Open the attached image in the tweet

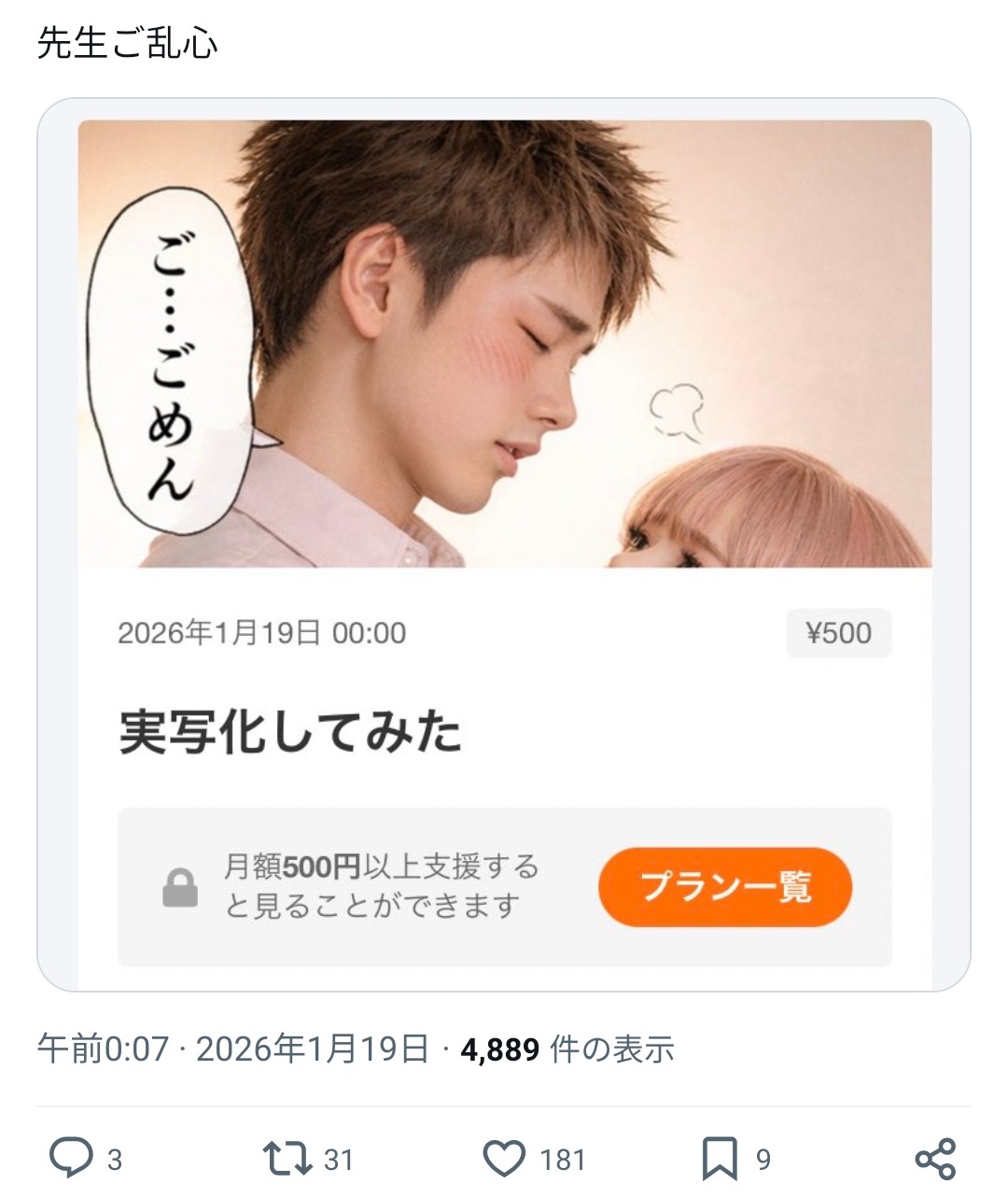(504, 544)
